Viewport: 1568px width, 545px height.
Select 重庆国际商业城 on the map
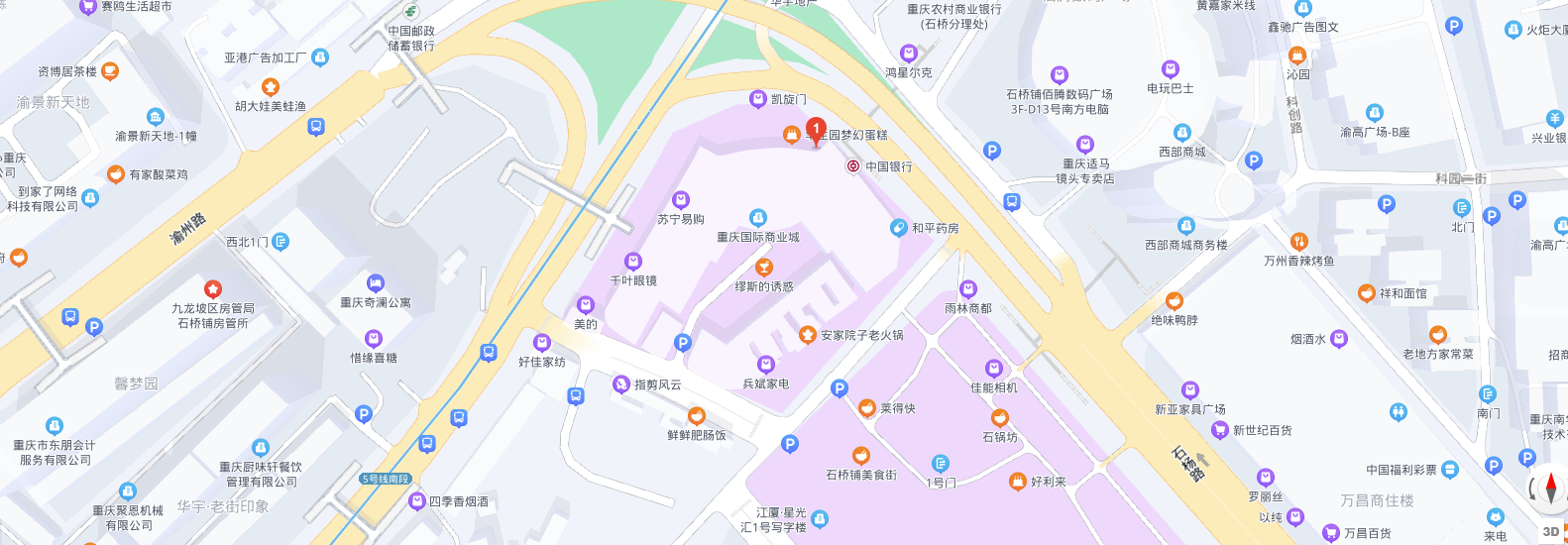(x=758, y=218)
